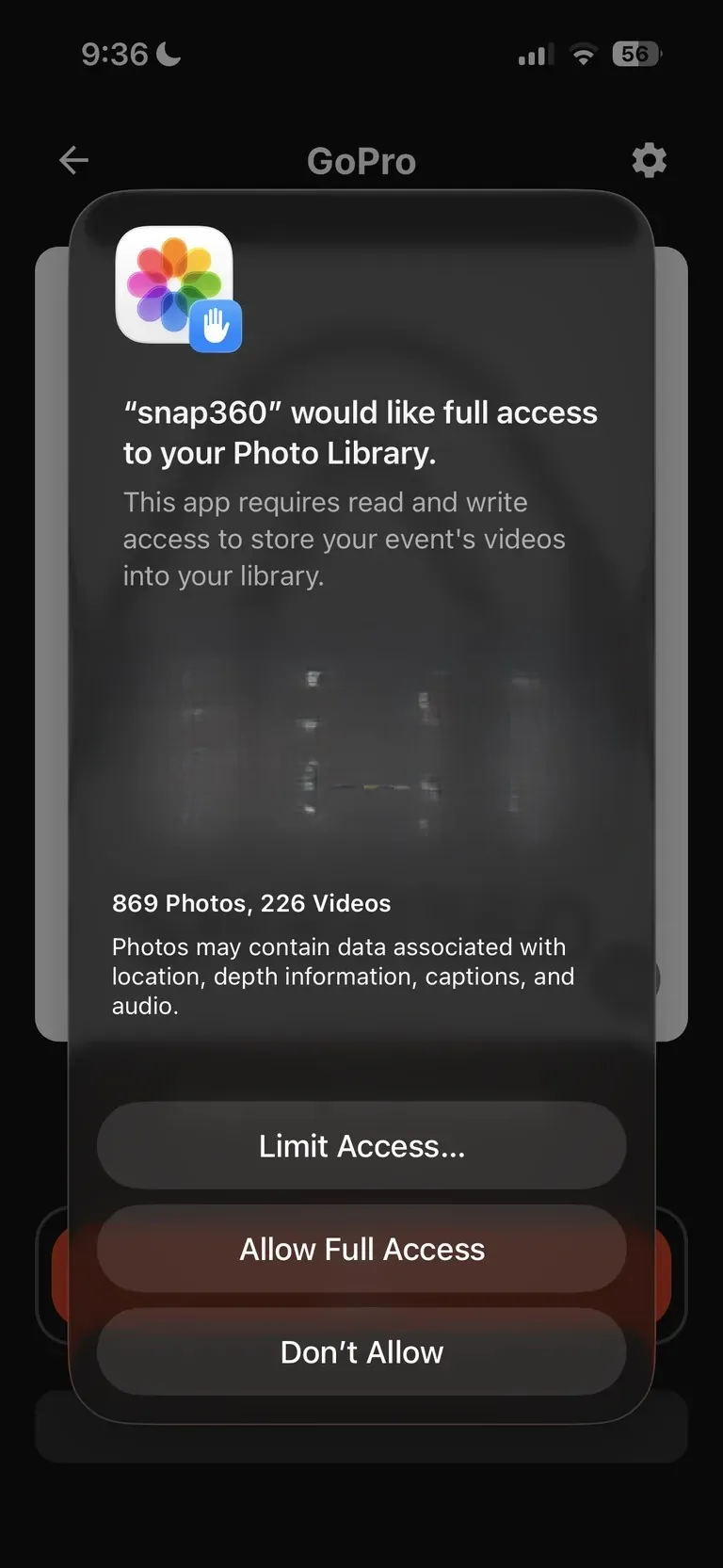Select Don't Allow in permission dialog
723x1568 pixels.
coord(361,1351)
